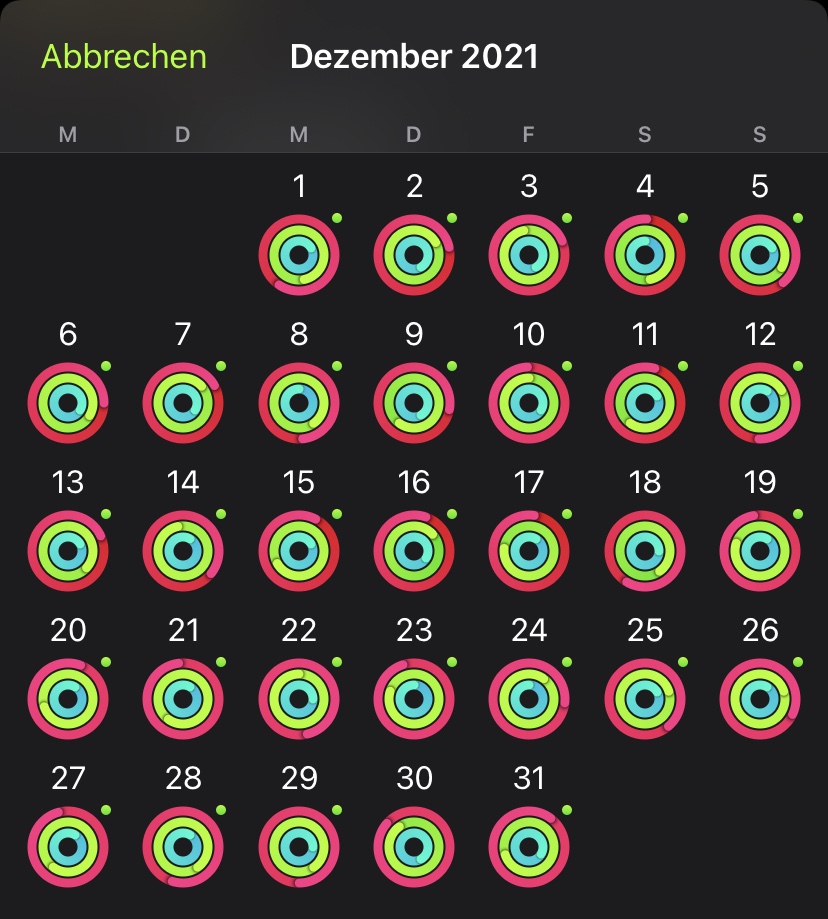The image size is (828, 919).
Task: View activity rings for December 30
Action: pyautogui.click(x=414, y=847)
